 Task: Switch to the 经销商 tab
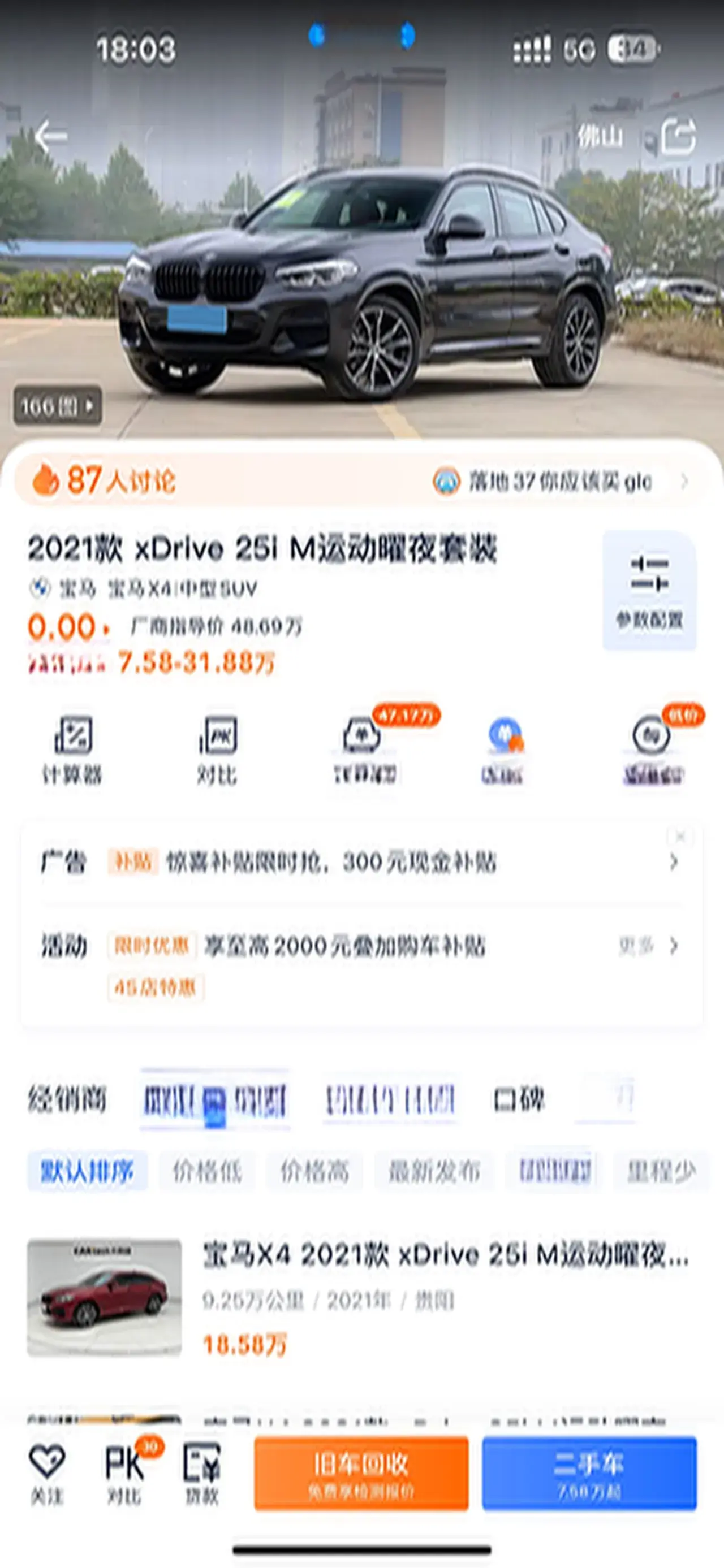click(x=67, y=1099)
